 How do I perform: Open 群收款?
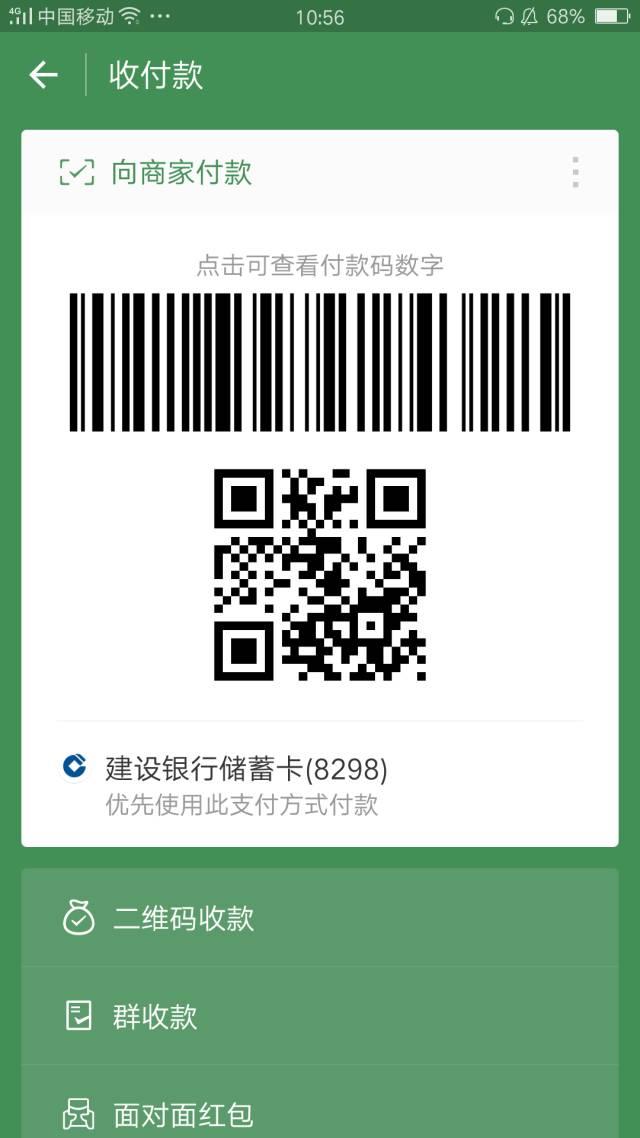pos(320,1016)
